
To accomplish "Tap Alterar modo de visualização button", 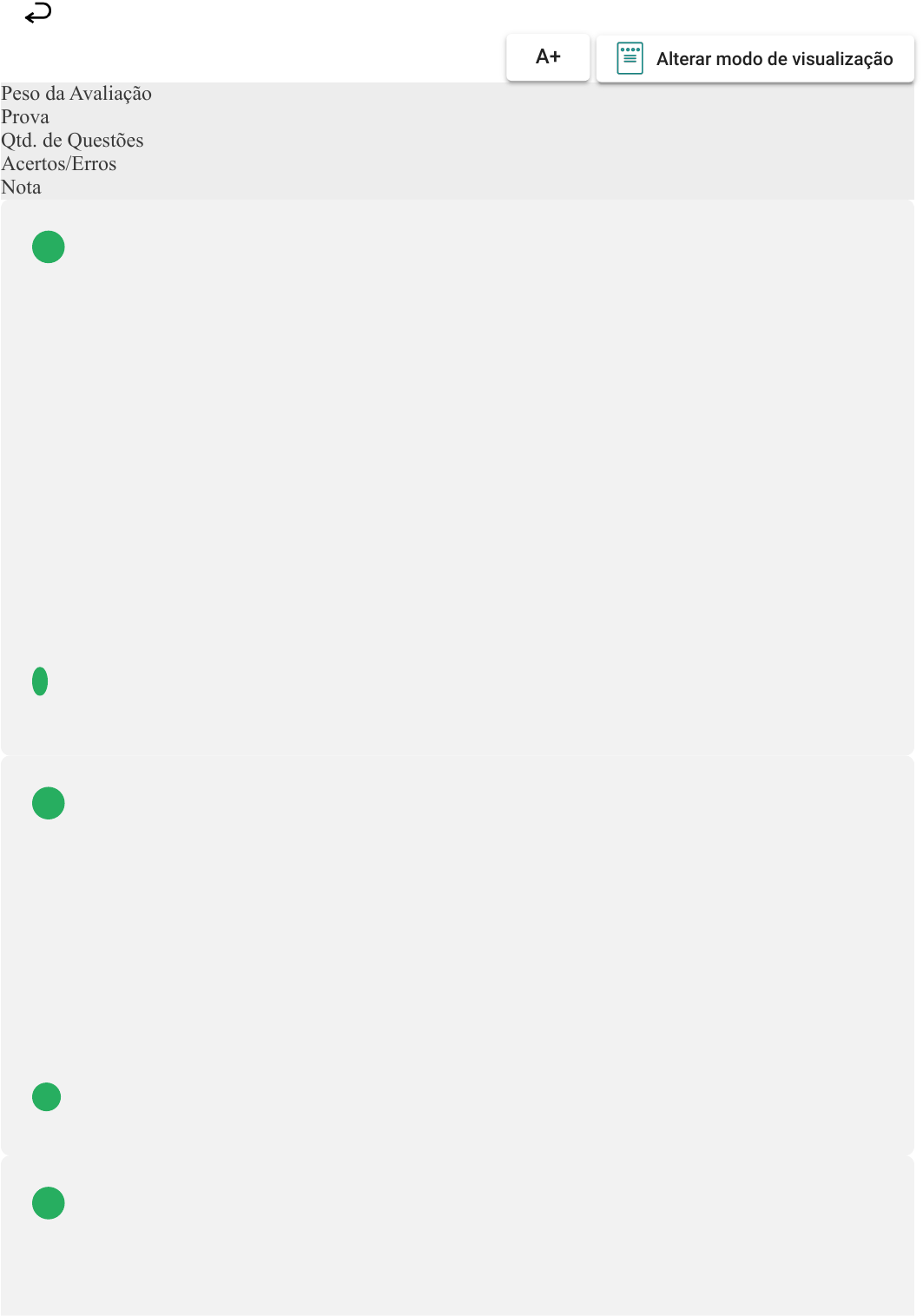I will pos(755,59).
